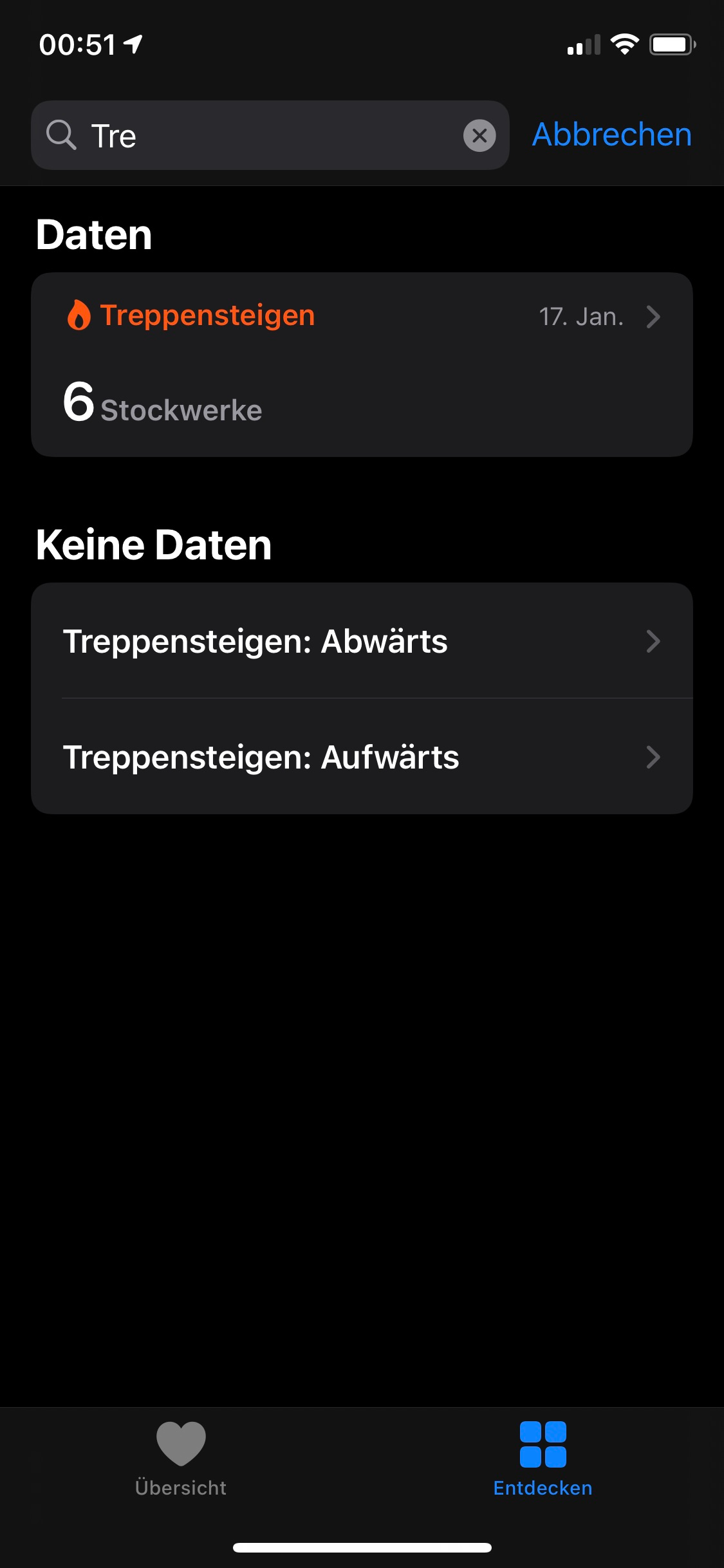Open the Treppensteigen data card
724x1568 pixels.
point(362,365)
